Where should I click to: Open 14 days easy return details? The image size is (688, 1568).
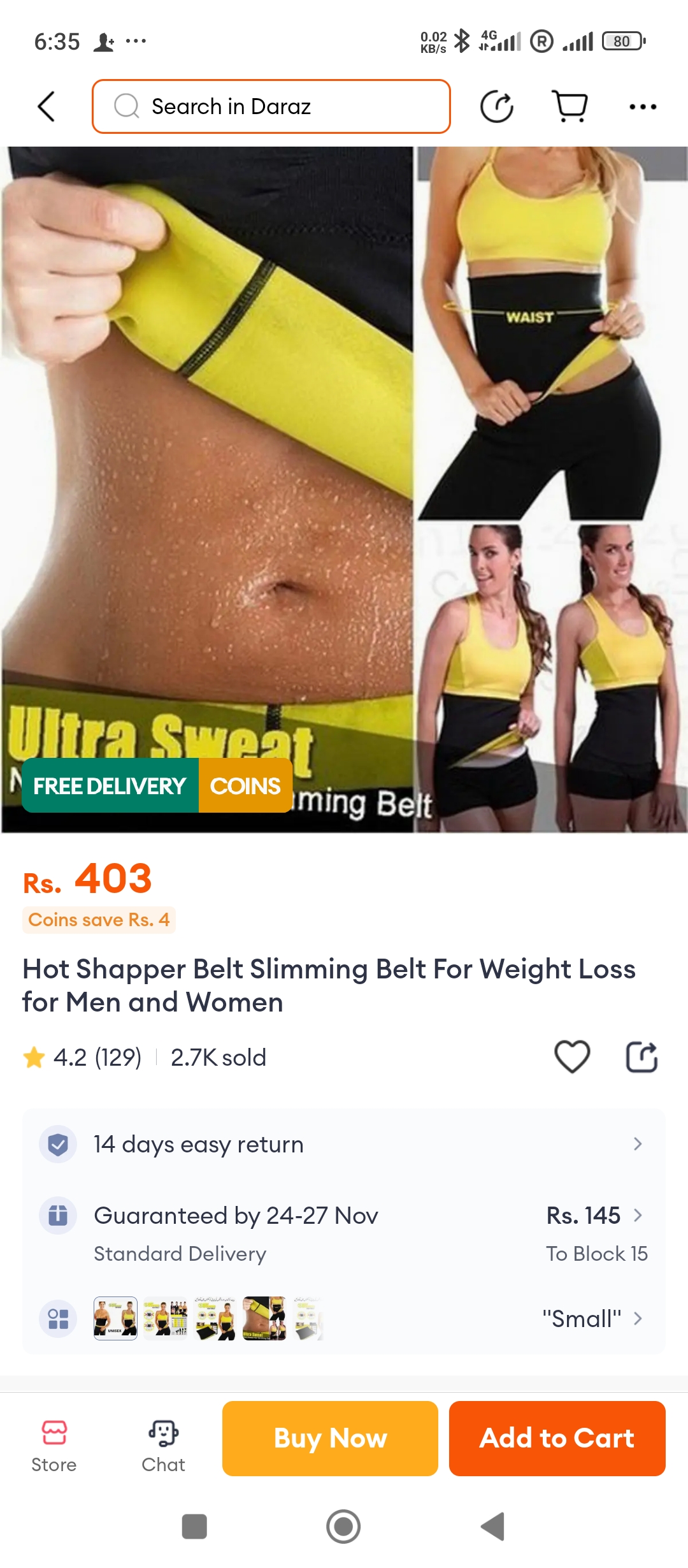tap(344, 1144)
